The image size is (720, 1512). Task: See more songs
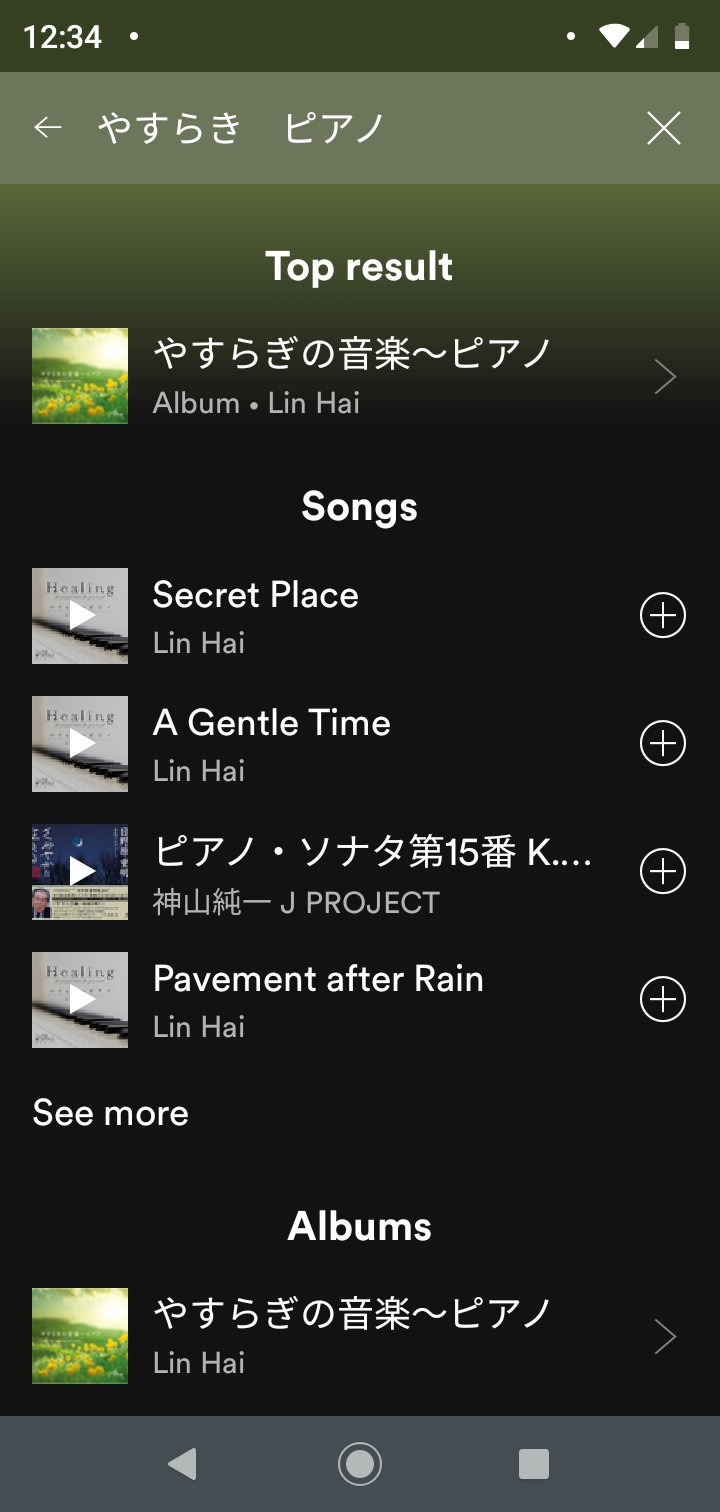click(111, 1113)
